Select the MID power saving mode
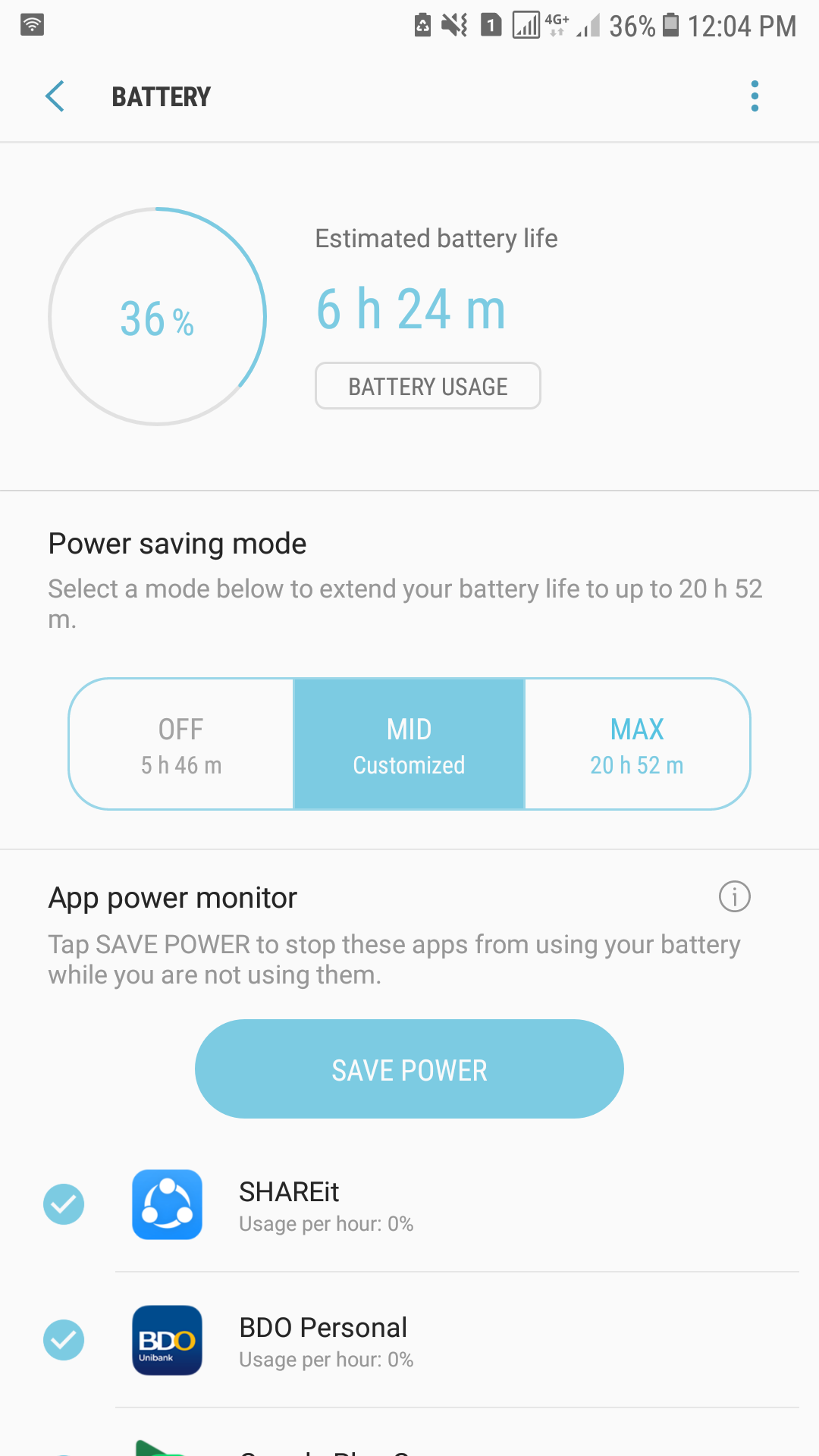This screenshot has height=1456, width=819. pos(409,744)
